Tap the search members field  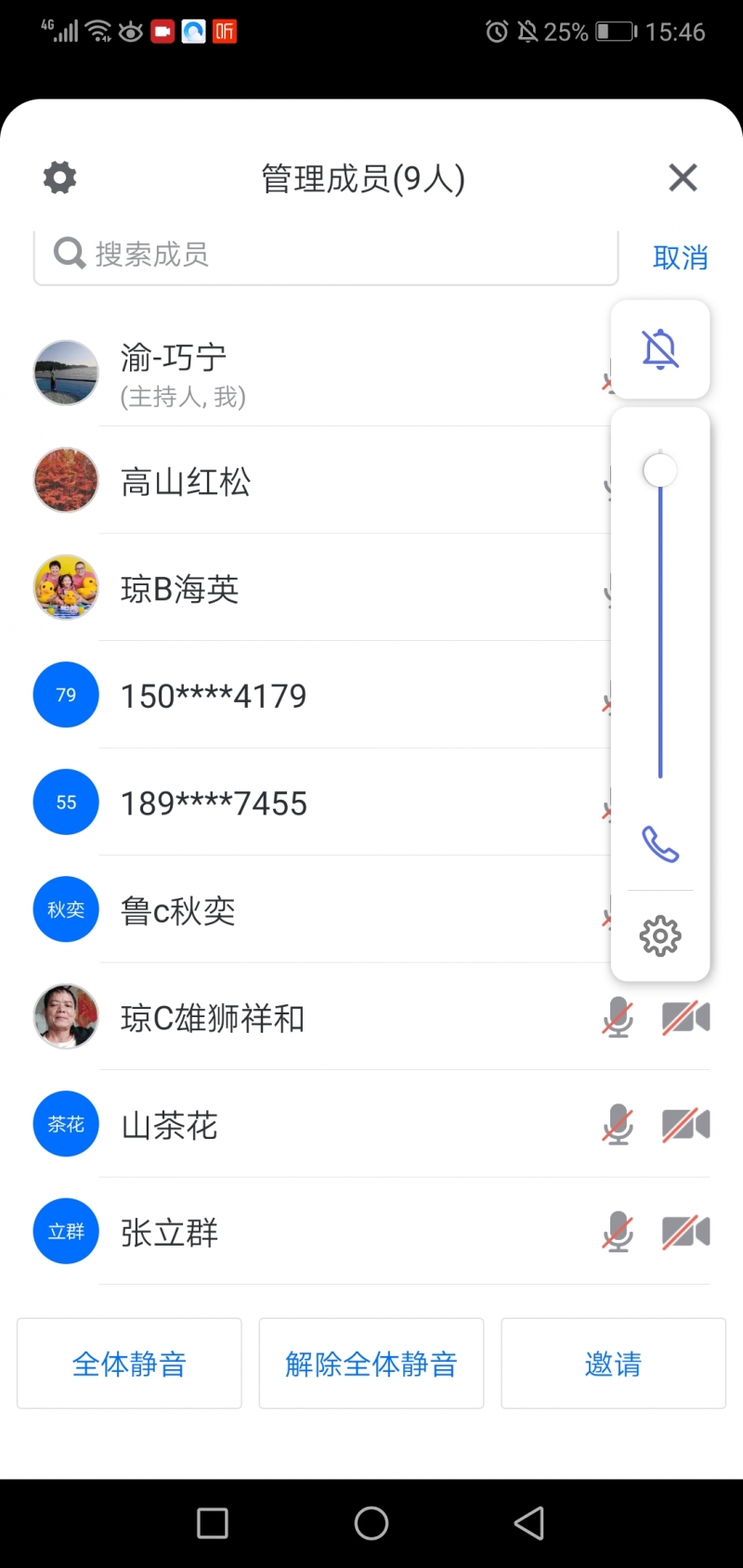coord(325,255)
